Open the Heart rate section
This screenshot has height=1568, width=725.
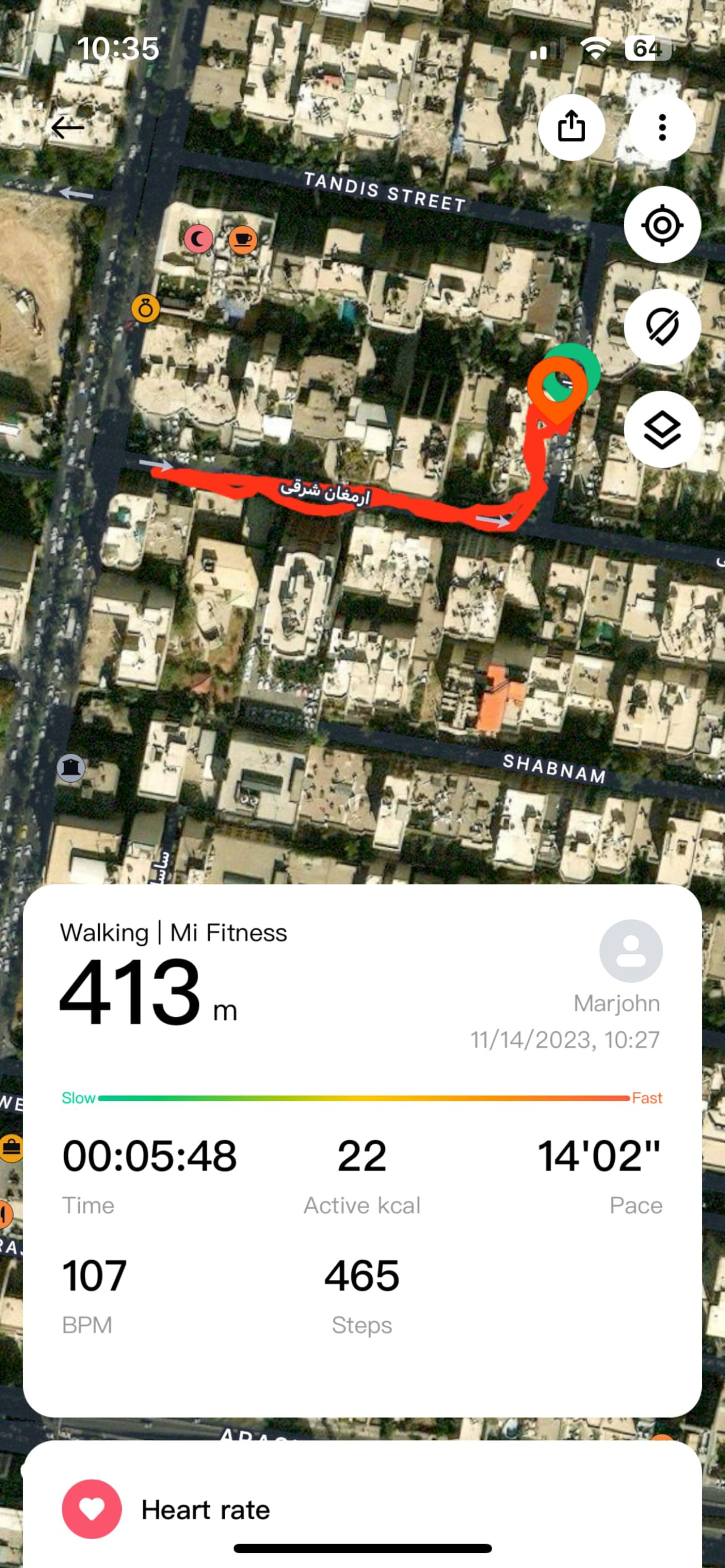pyautogui.click(x=205, y=1509)
